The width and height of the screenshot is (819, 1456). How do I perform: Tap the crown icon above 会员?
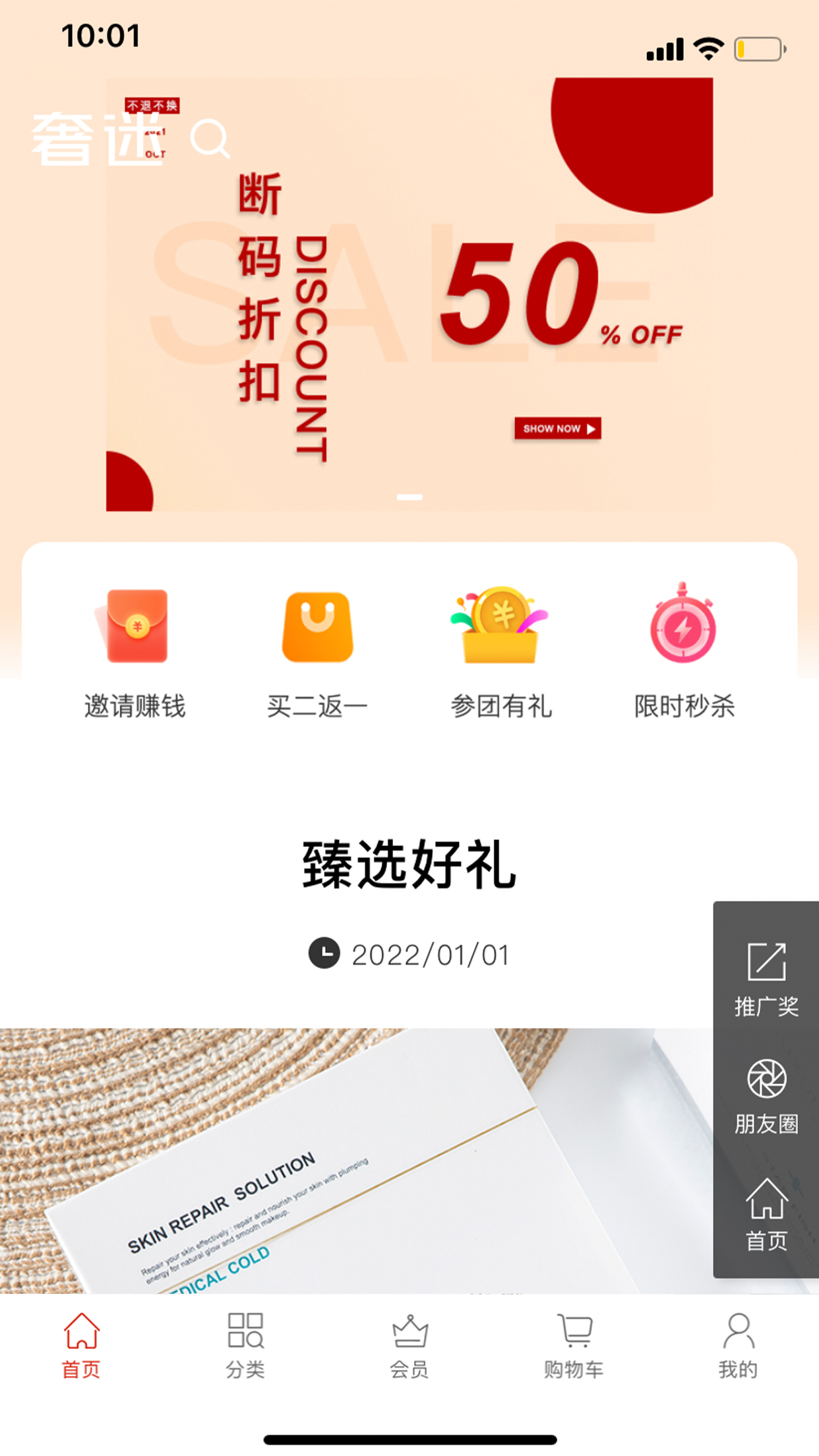(409, 1332)
